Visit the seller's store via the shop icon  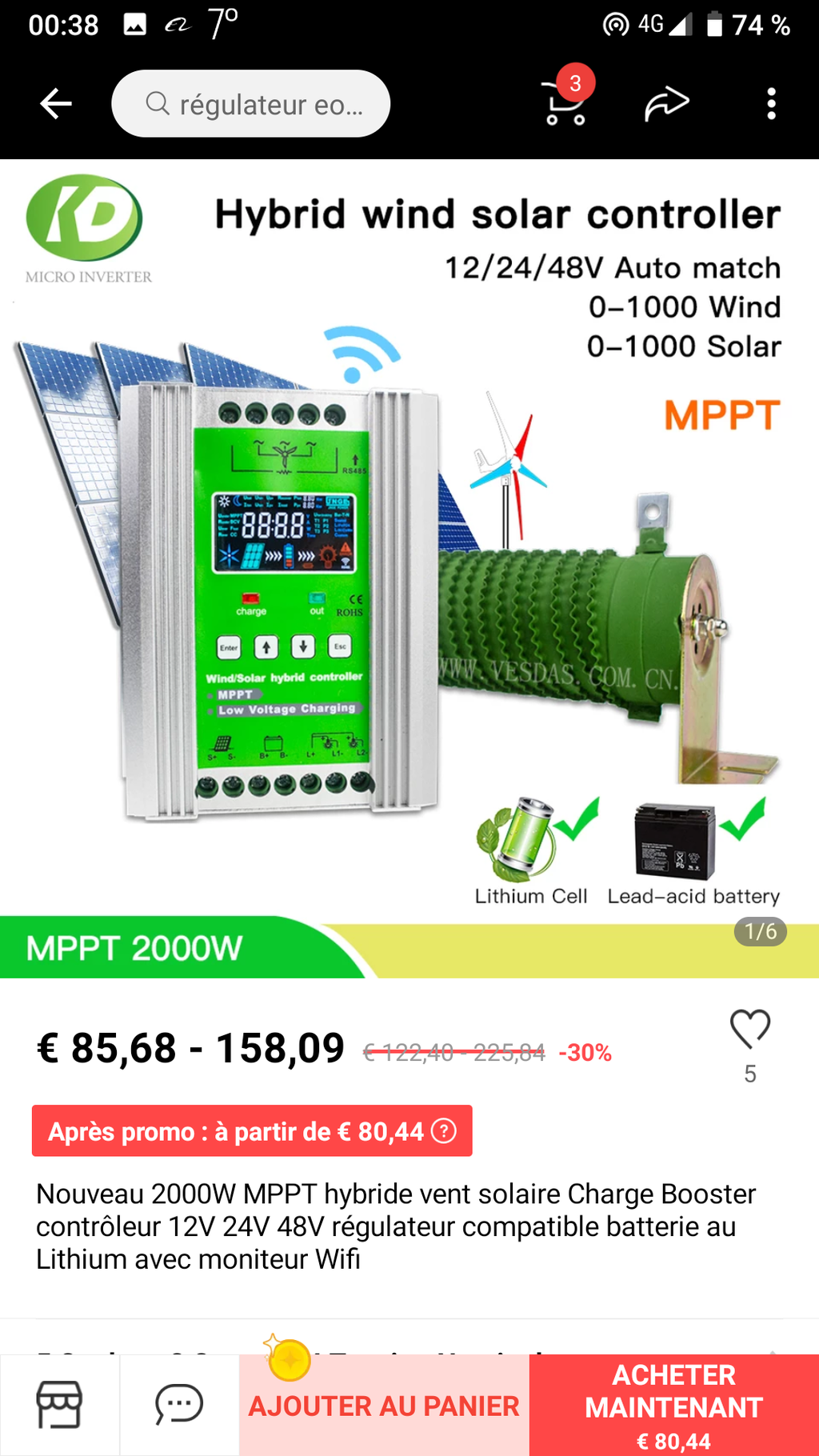point(60,1405)
